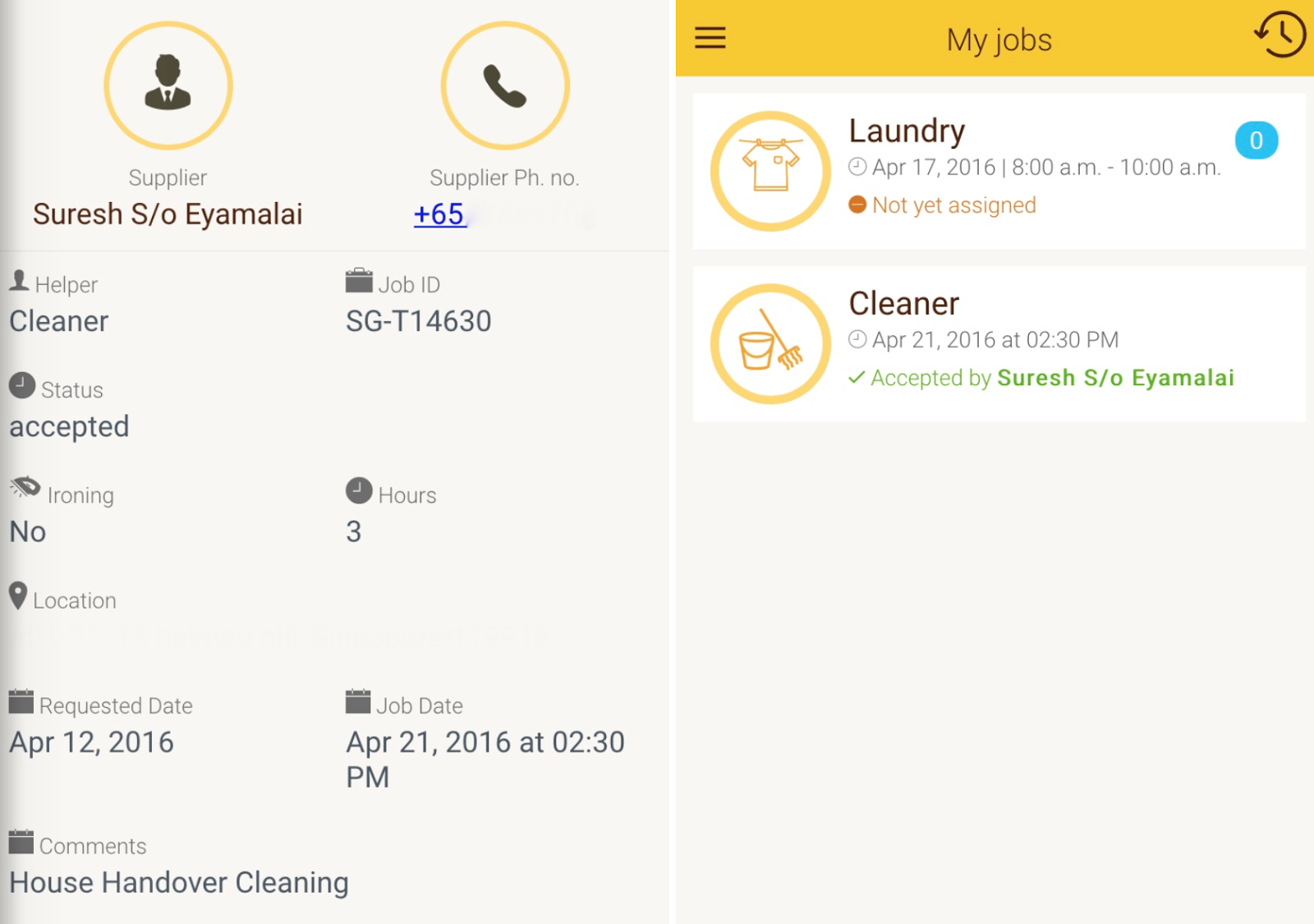1314x924 pixels.
Task: Open the hamburger drawer menu
Action: pyautogui.click(x=710, y=38)
